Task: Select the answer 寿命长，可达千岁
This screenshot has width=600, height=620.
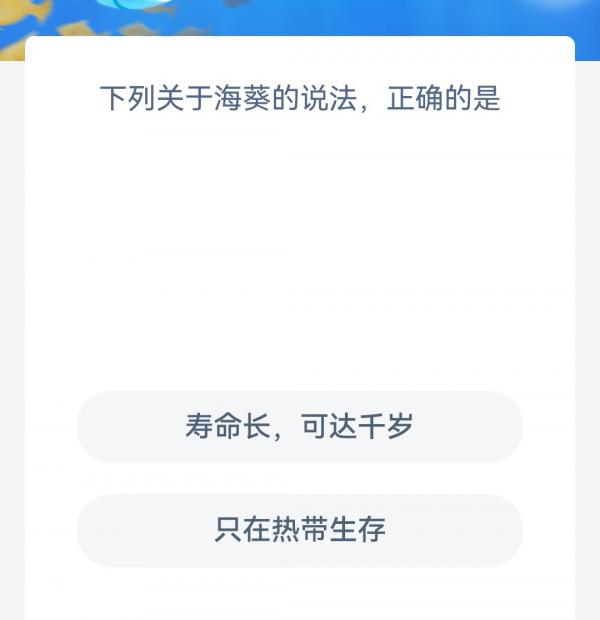Action: coord(299,427)
